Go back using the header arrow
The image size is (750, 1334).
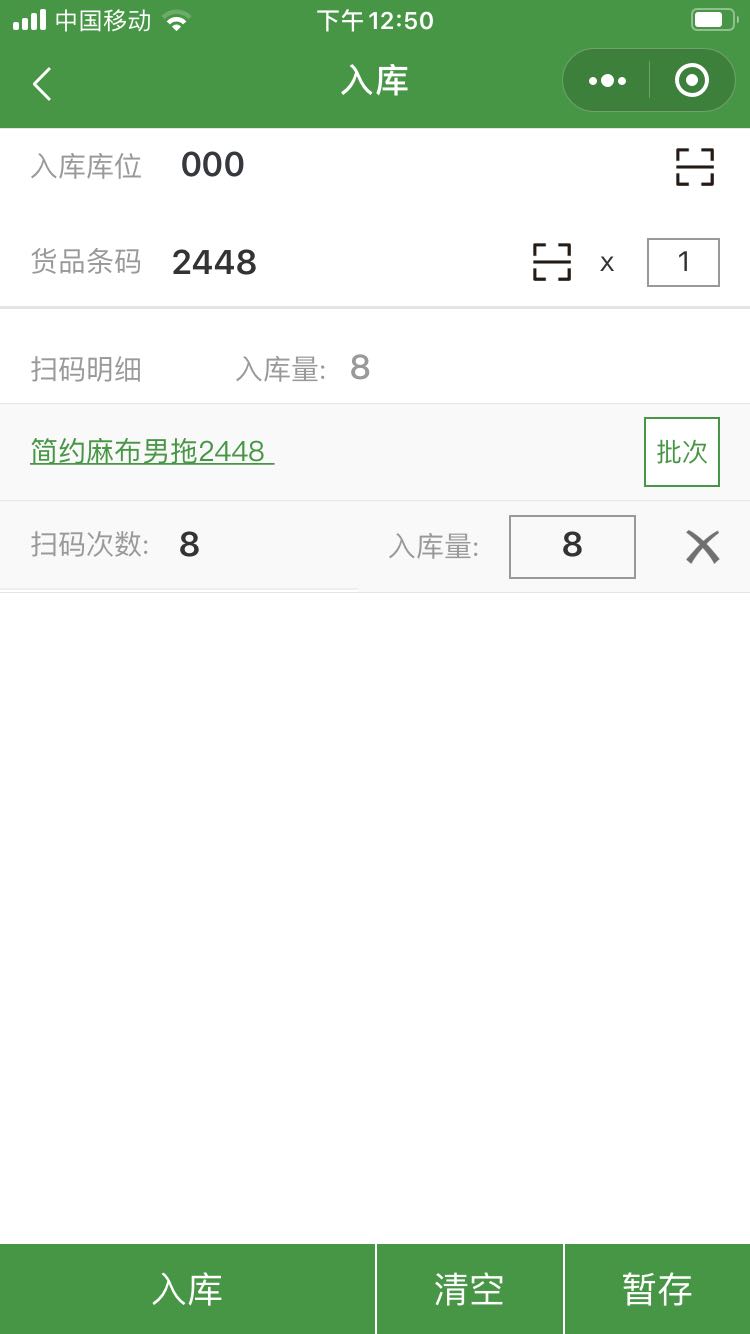click(x=41, y=83)
